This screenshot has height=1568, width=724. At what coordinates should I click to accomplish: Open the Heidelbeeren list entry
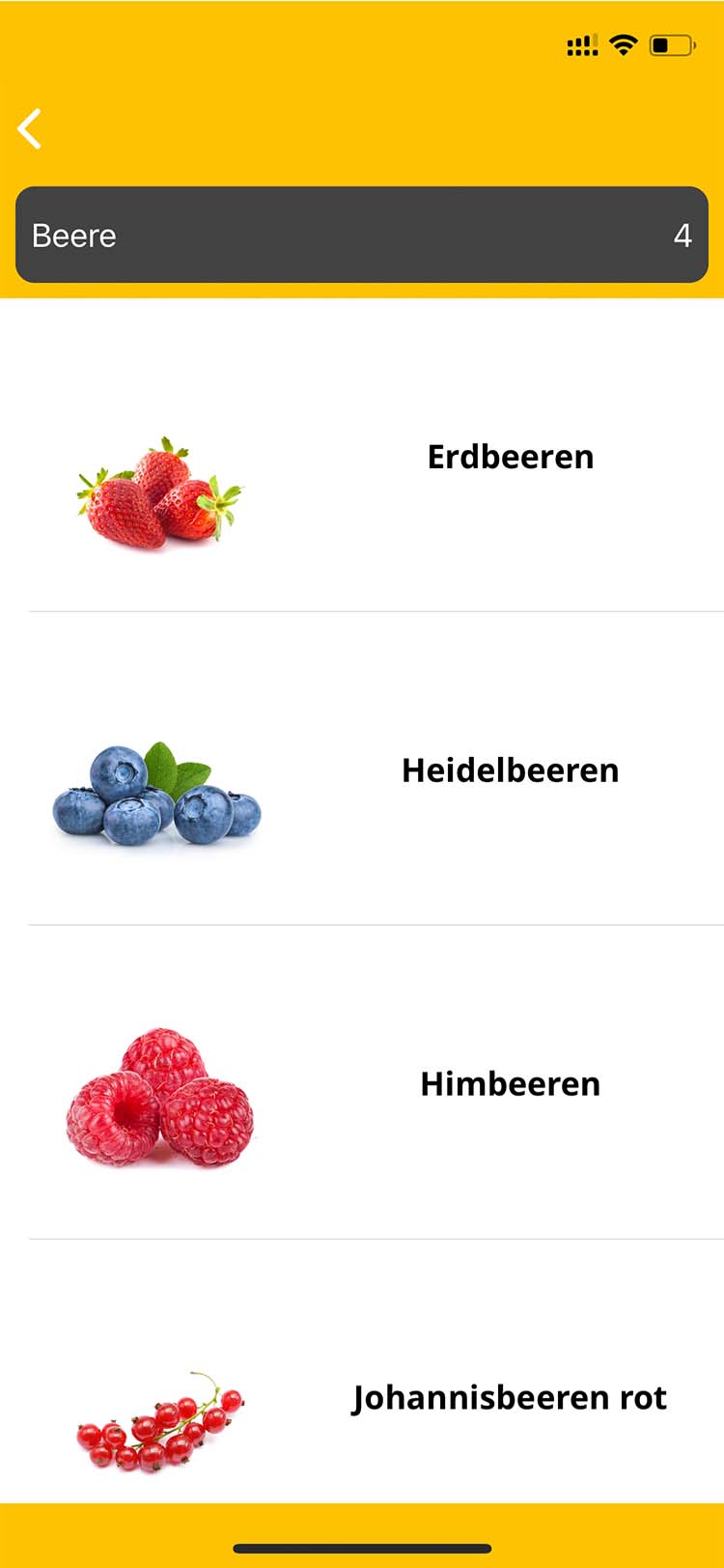coord(362,770)
